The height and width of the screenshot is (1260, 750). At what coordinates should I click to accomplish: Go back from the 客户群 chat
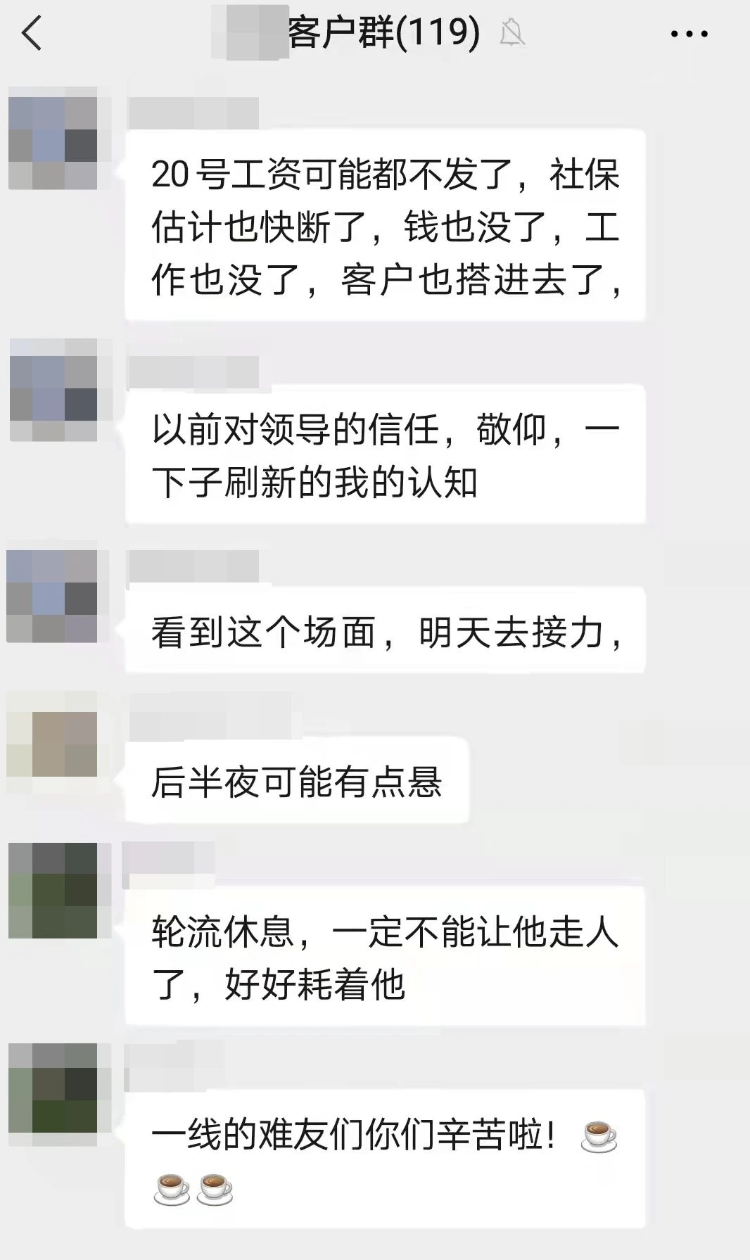32,35
